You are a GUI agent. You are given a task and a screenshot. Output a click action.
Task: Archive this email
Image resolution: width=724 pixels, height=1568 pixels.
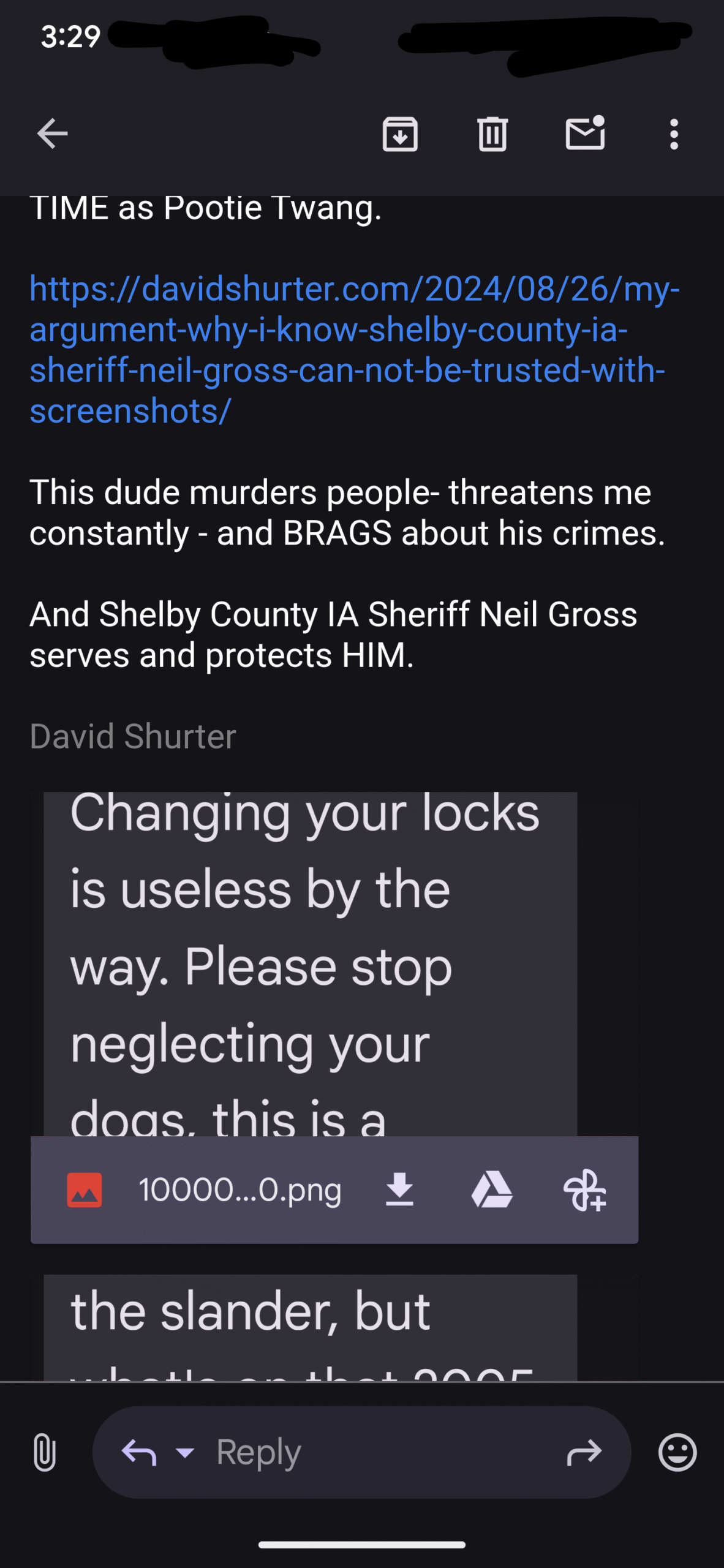point(400,134)
